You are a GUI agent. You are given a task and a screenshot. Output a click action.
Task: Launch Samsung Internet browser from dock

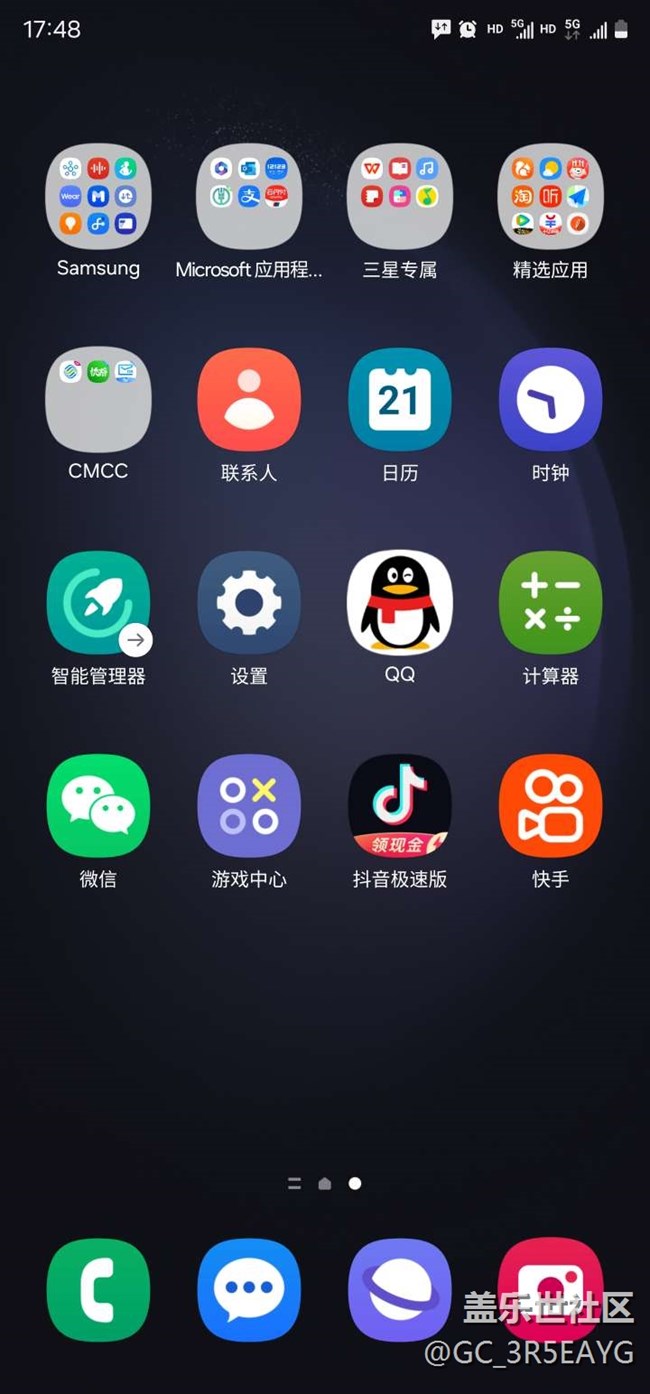click(x=400, y=1289)
